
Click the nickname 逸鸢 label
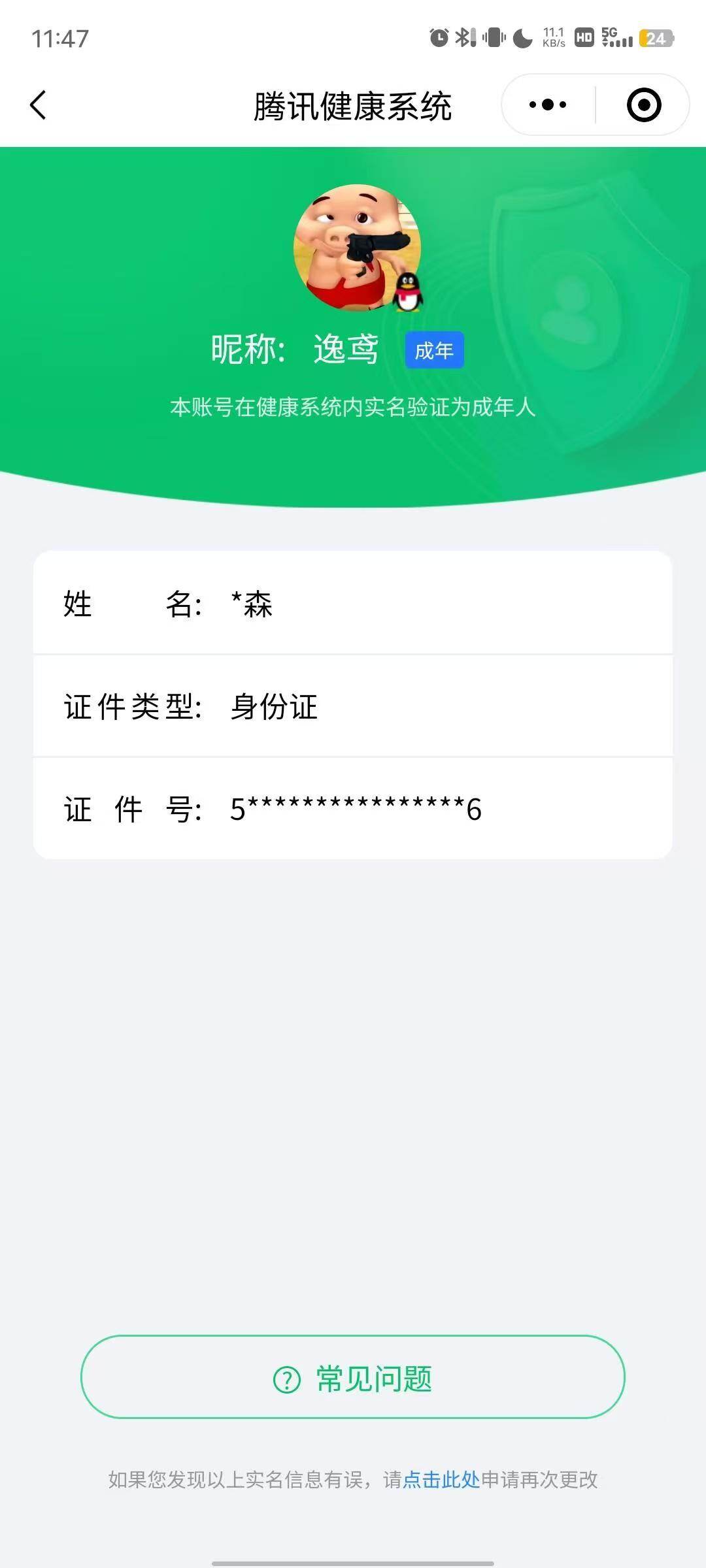click(x=345, y=349)
